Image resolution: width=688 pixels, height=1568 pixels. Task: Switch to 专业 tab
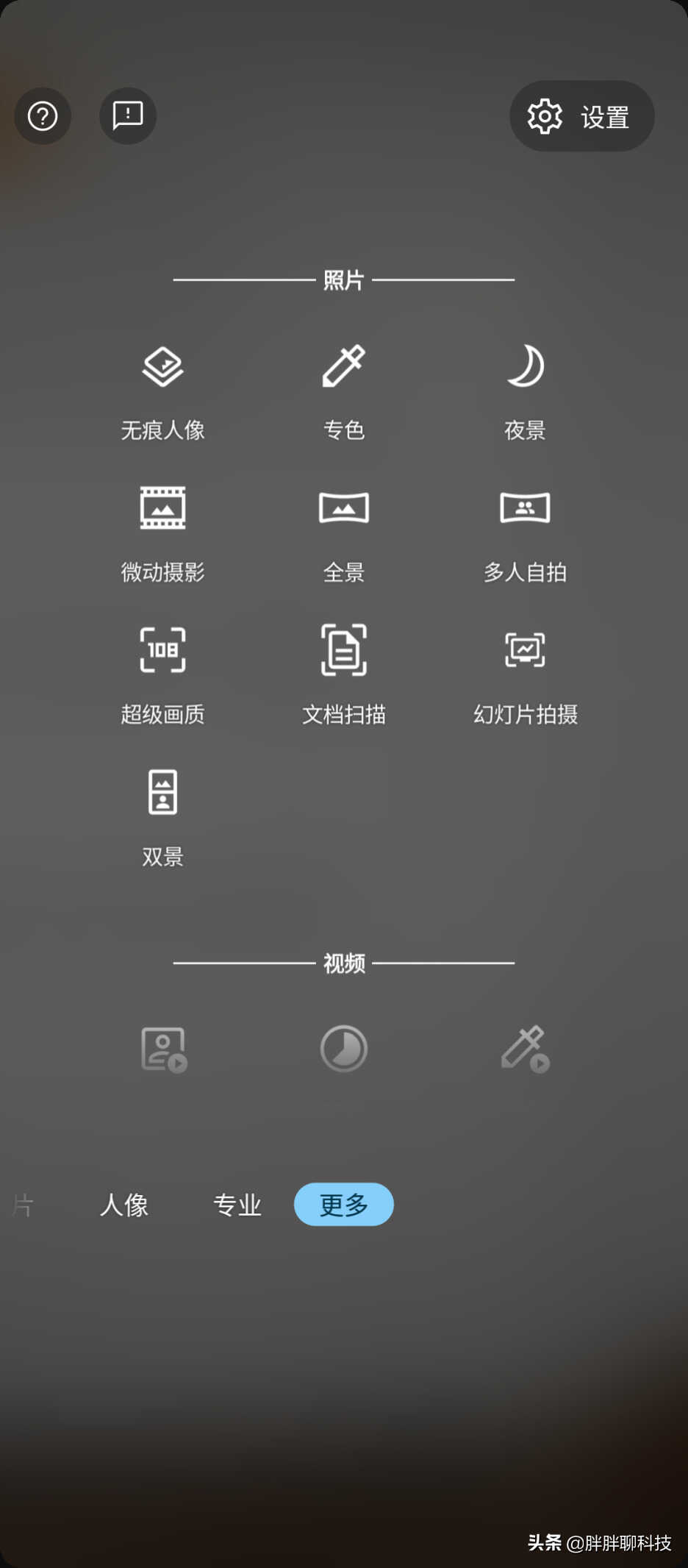237,1205
